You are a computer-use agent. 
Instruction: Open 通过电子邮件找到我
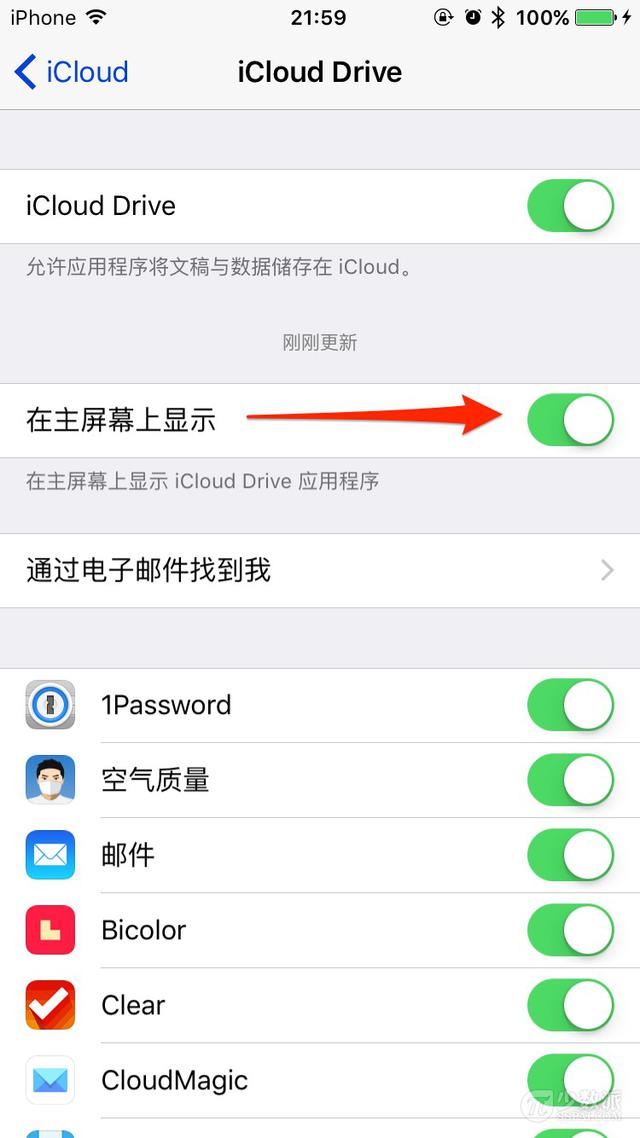click(320, 570)
